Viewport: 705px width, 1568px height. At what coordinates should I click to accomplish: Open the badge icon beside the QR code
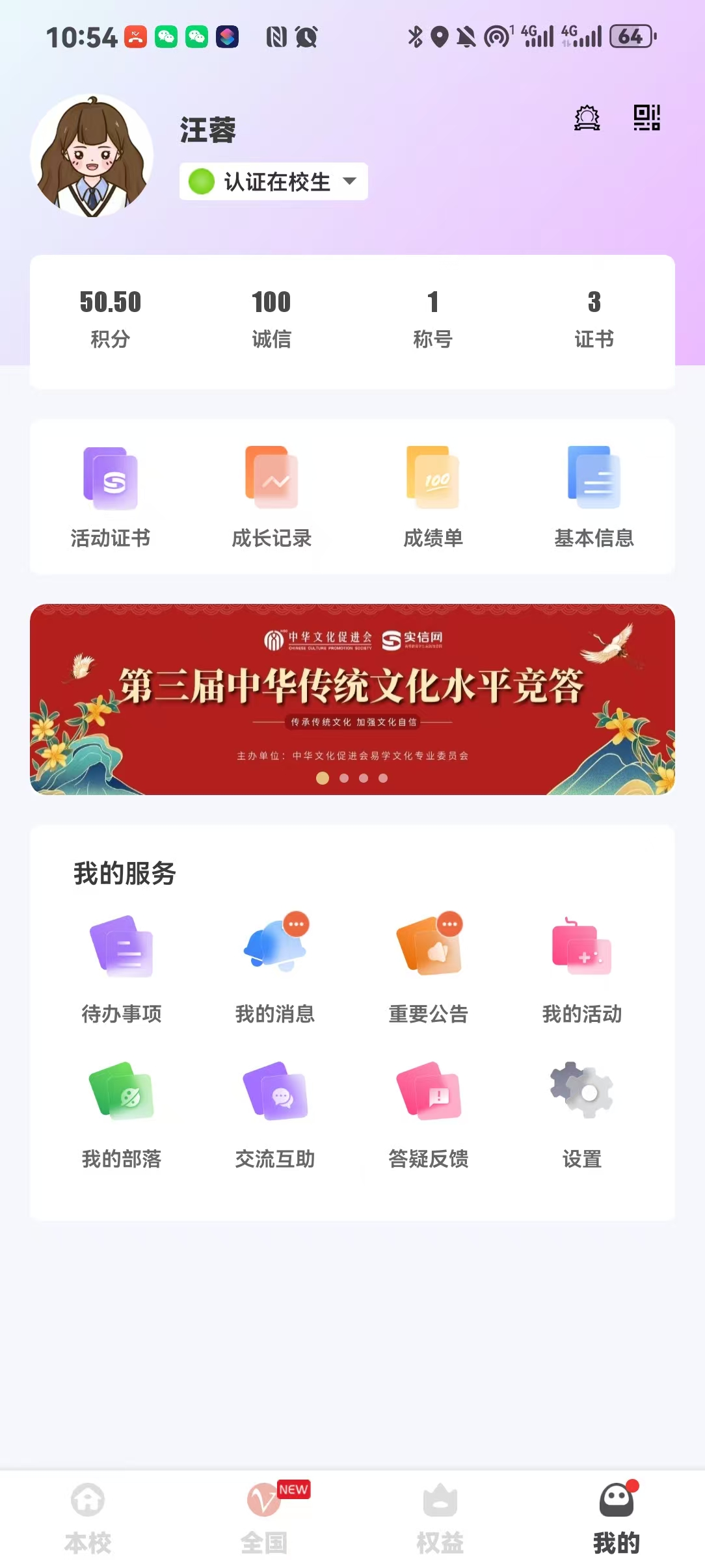pos(587,118)
